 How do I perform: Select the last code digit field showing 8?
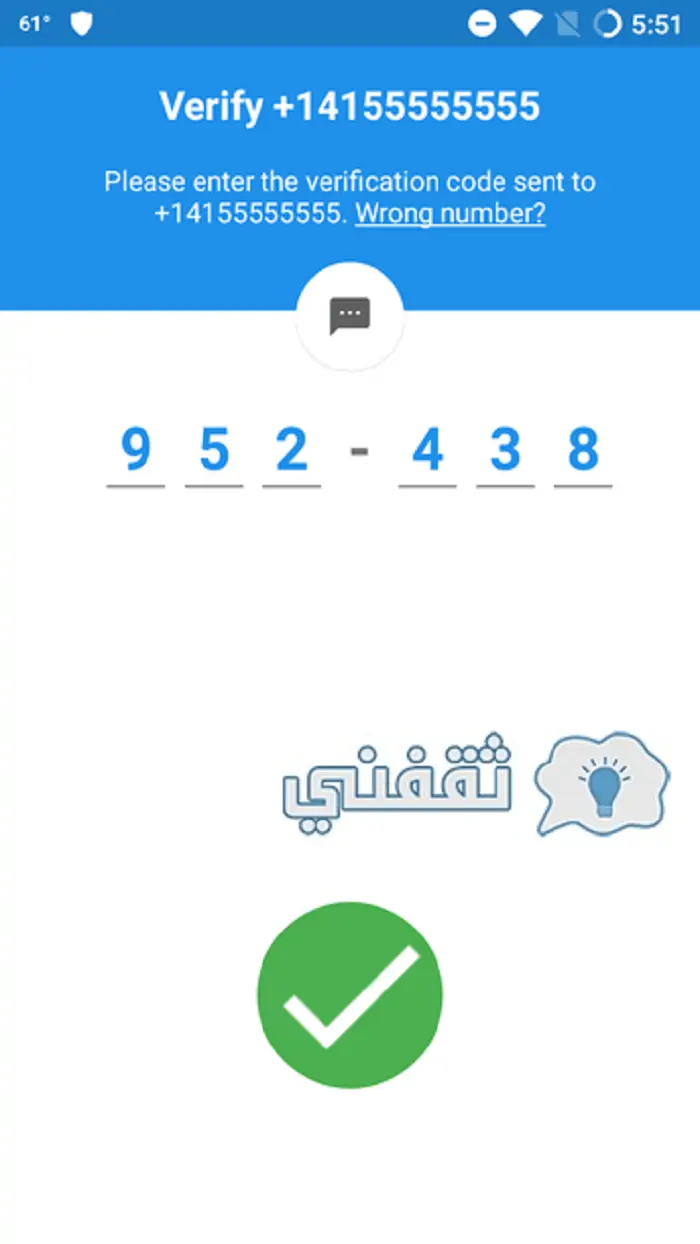[583, 453]
